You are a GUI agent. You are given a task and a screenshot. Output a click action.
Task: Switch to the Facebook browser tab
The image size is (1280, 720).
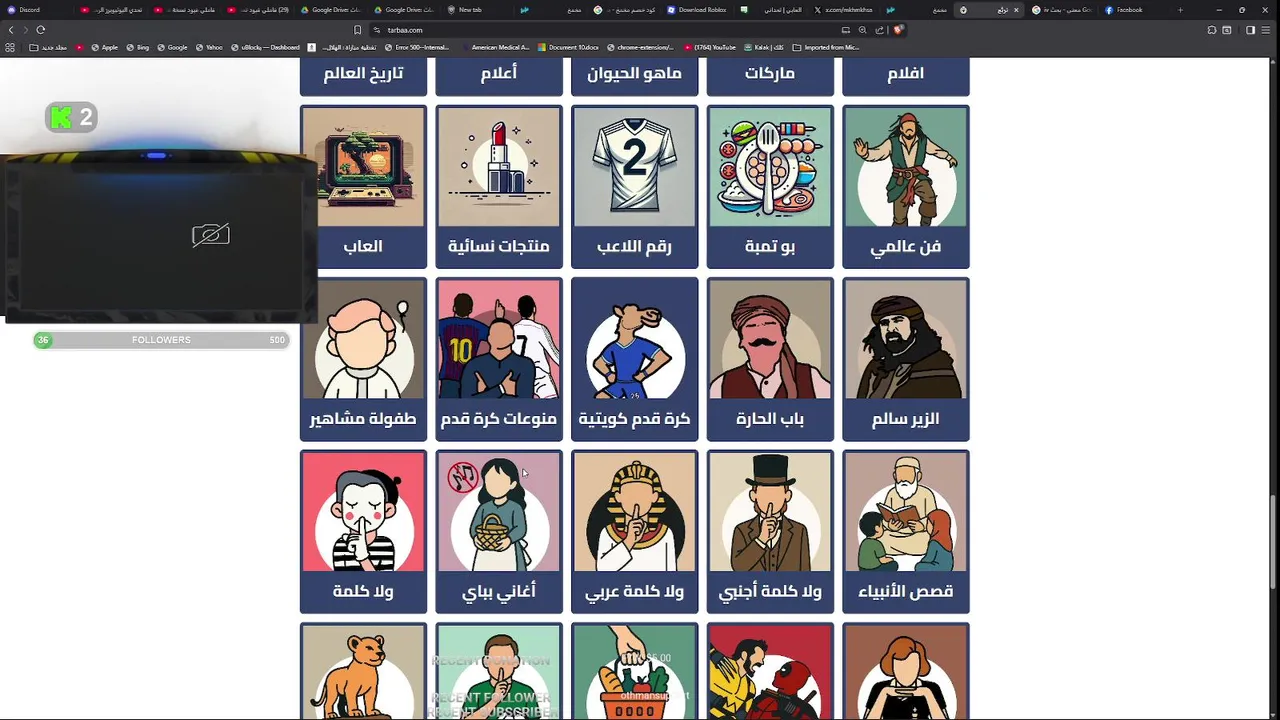coord(1128,10)
